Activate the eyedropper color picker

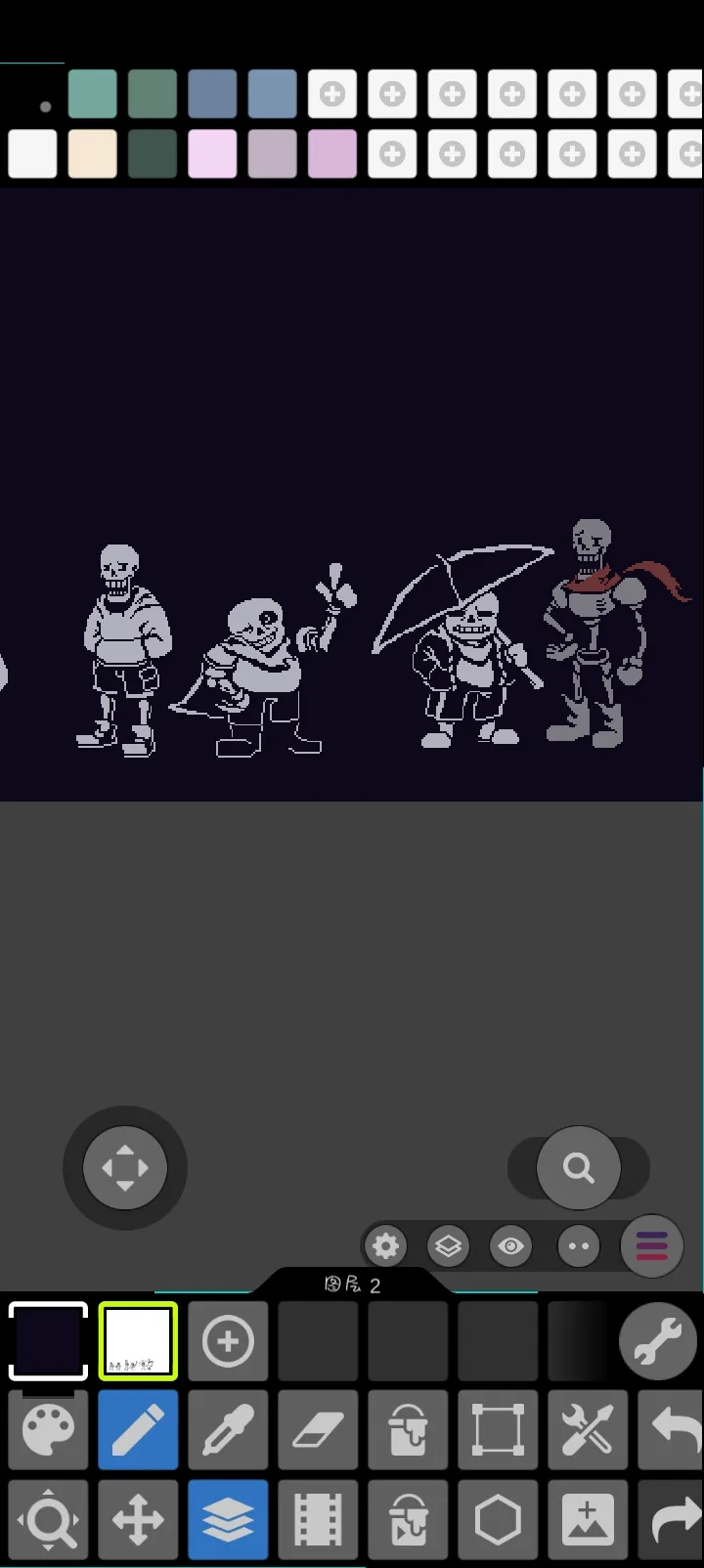[228, 1431]
